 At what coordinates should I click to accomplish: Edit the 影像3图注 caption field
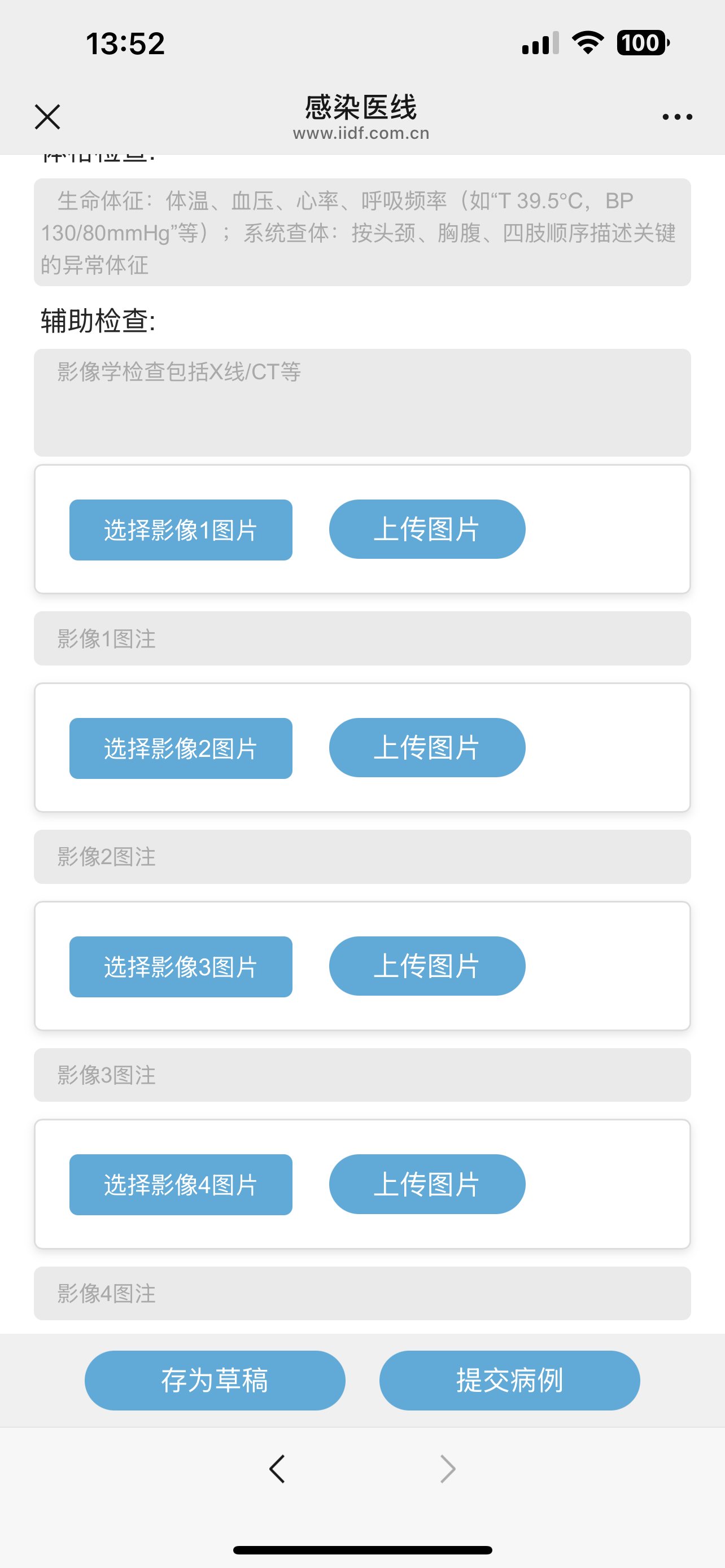pos(362,1075)
